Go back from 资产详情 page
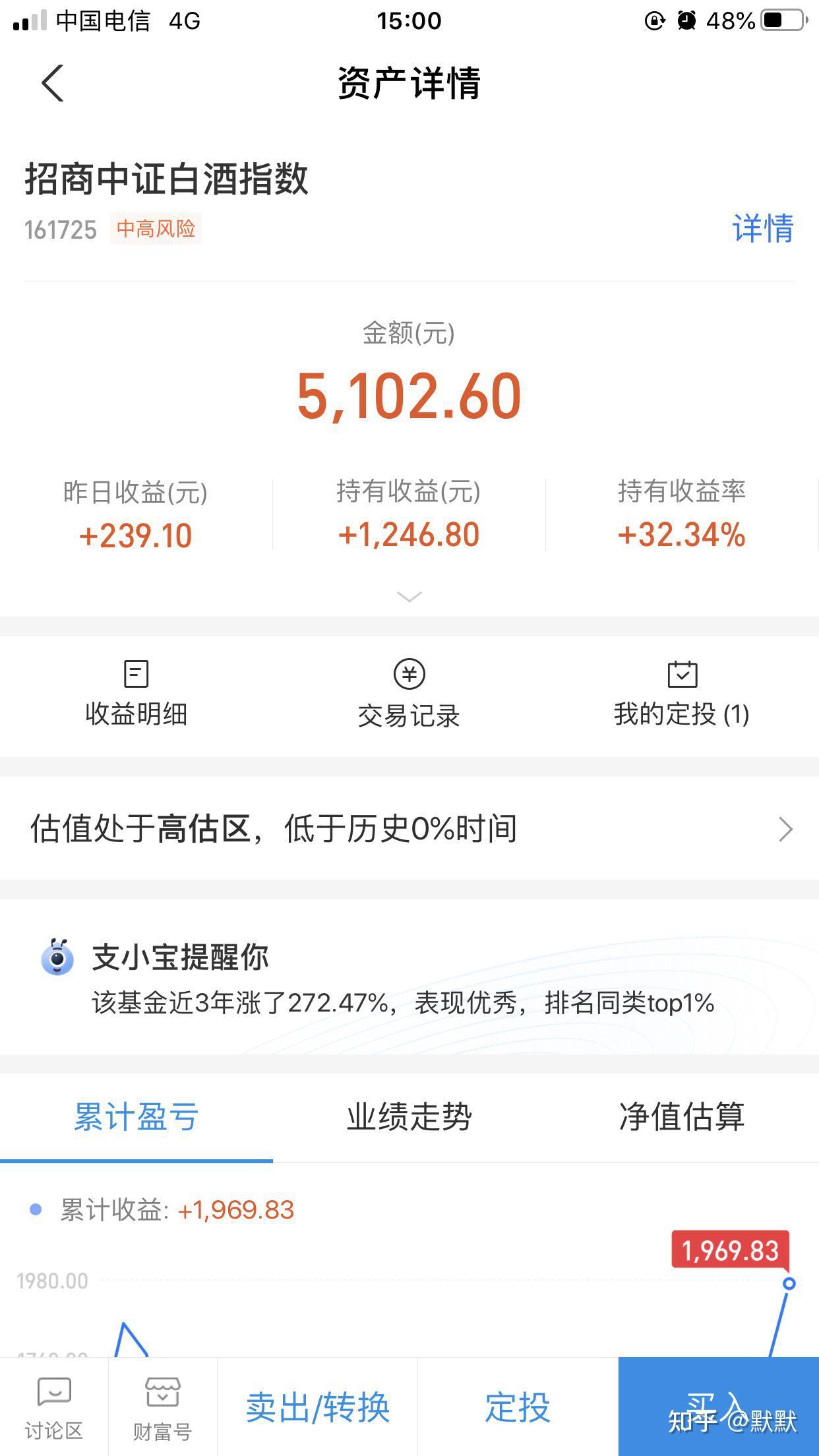The height and width of the screenshot is (1456, 819). (x=53, y=84)
